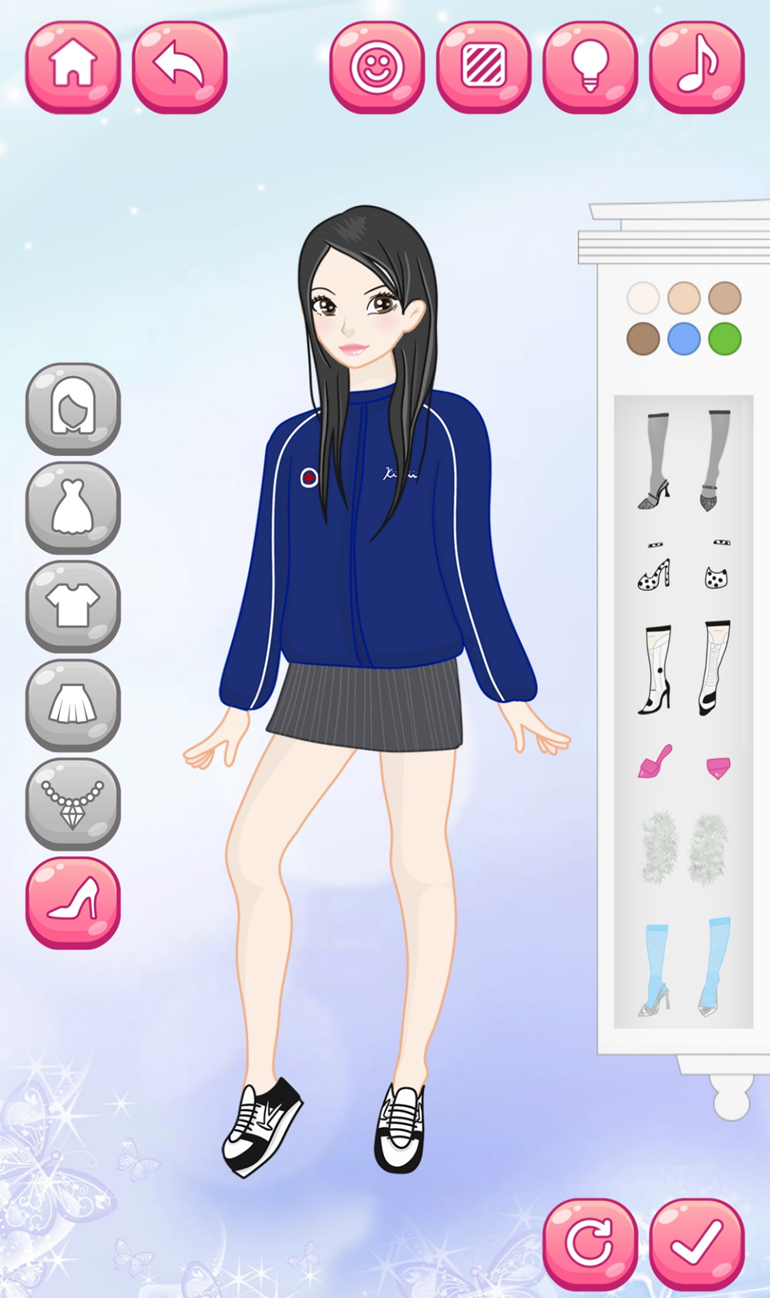
Task: Reset the outfit with the refresh button
Action: click(x=590, y=1243)
